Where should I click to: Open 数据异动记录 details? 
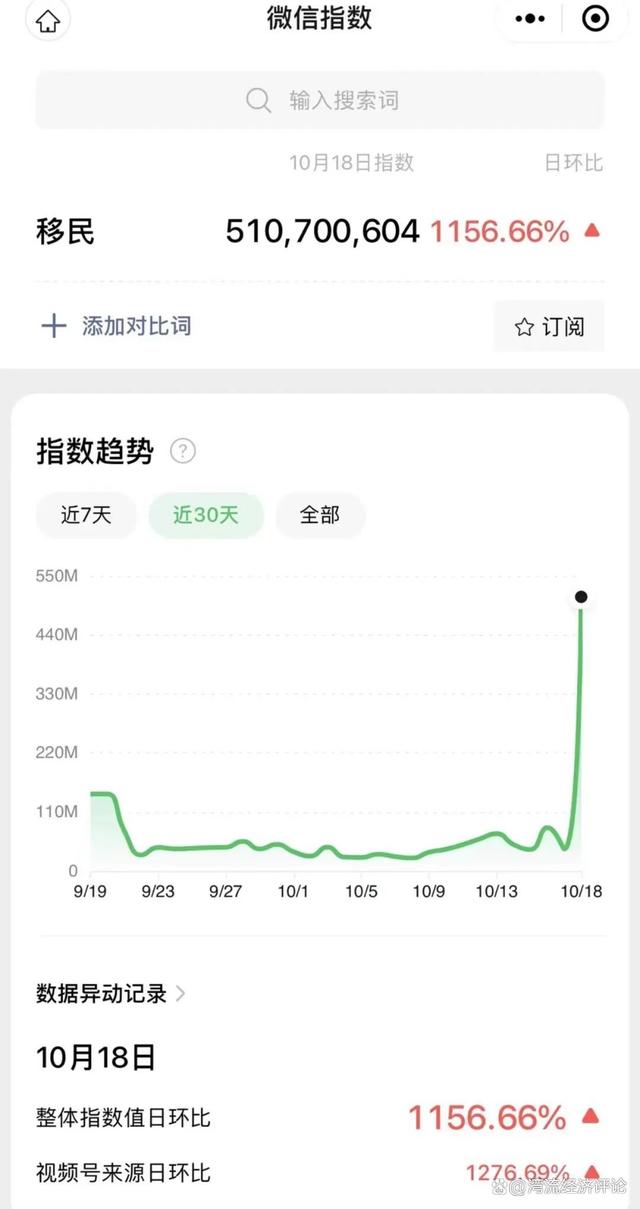[111, 993]
